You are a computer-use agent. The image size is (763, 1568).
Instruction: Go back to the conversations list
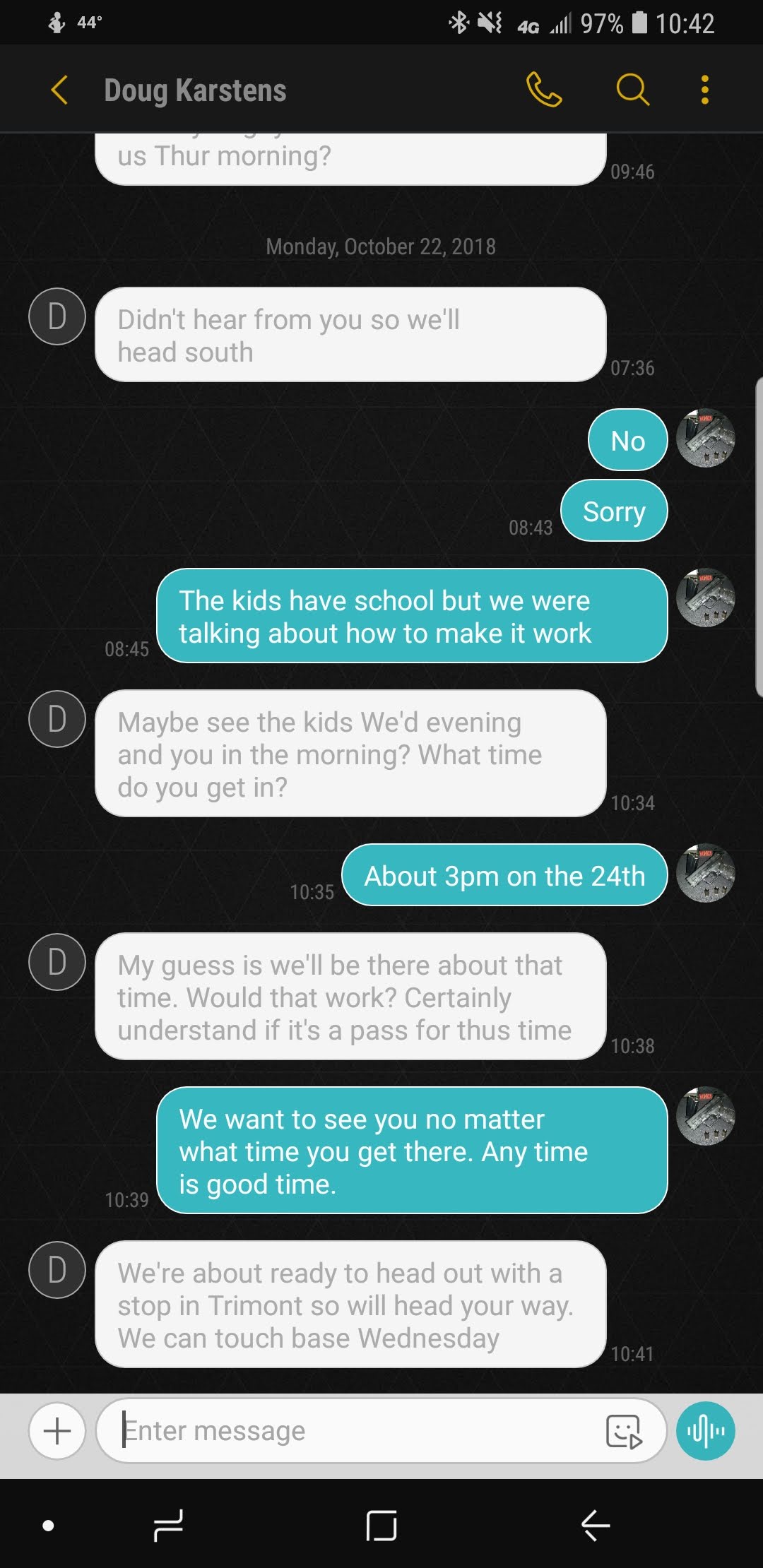pos(60,90)
